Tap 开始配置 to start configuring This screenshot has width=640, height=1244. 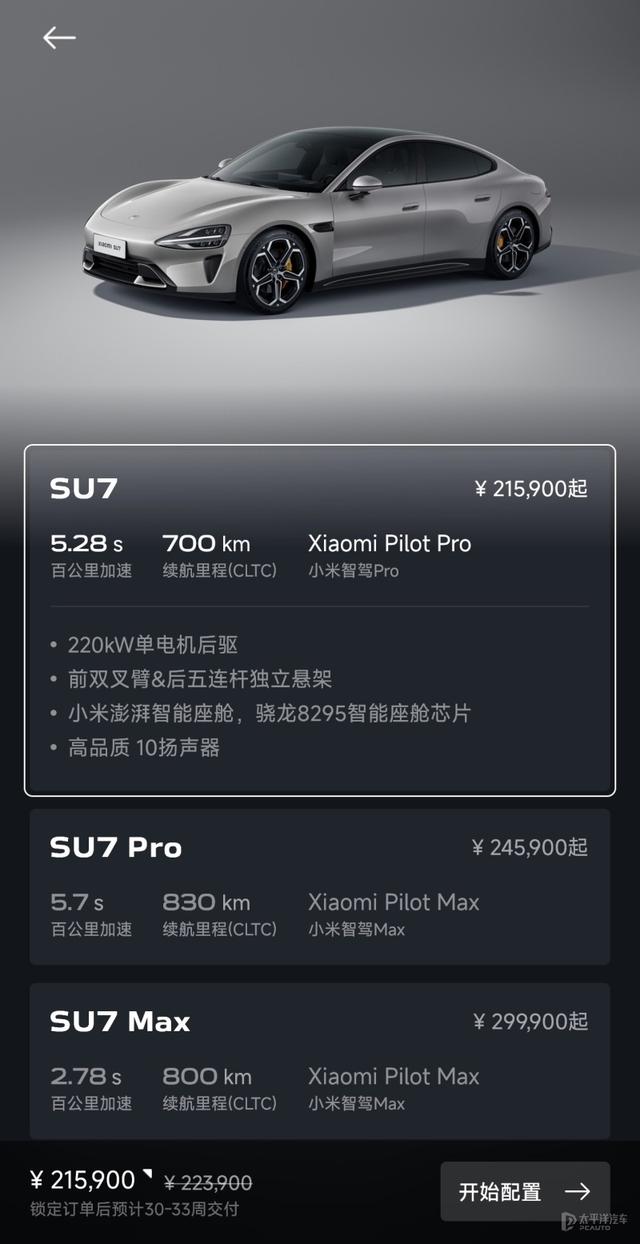click(x=525, y=1191)
